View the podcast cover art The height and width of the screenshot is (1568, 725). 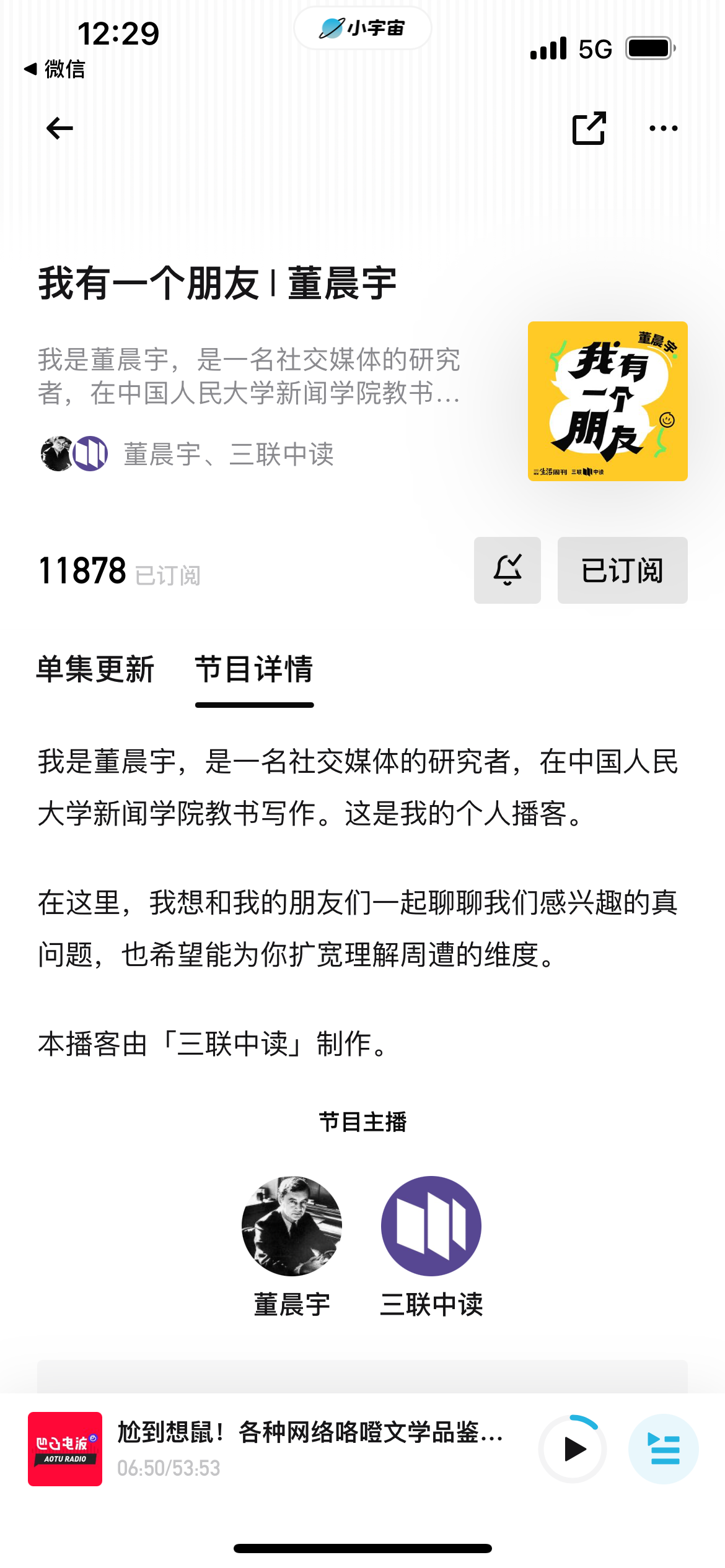(607, 401)
